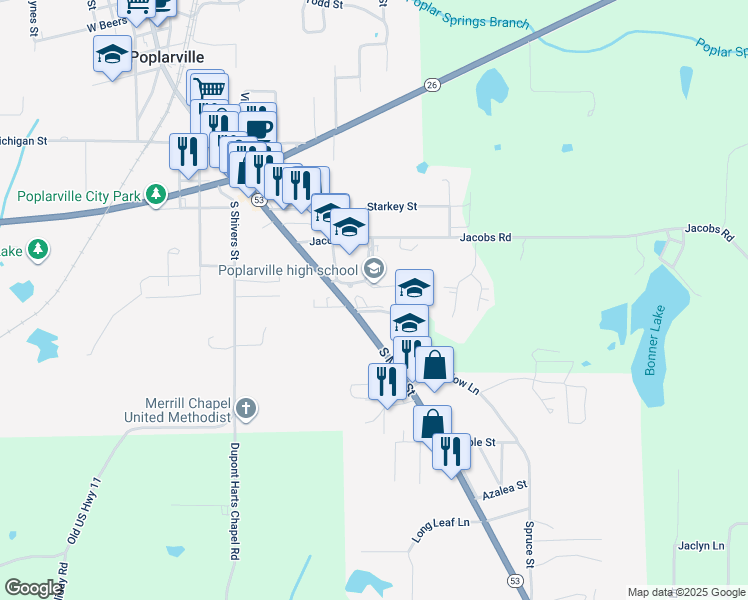Tap the restaurant marker on Michigan St
The width and height of the screenshot is (748, 600).
(188, 153)
